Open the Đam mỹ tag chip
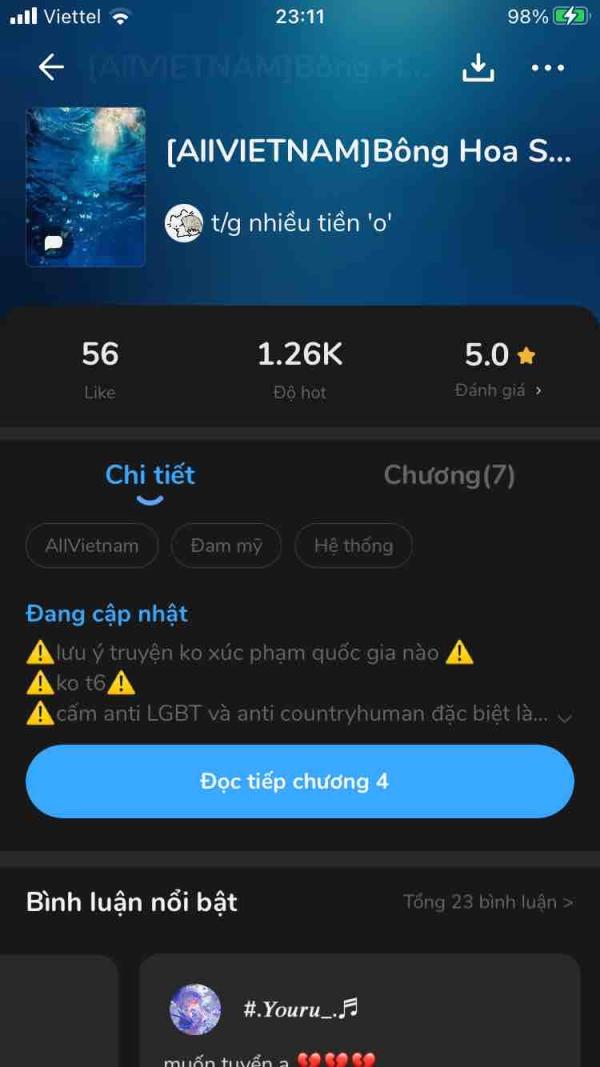This screenshot has width=600, height=1067. (226, 545)
